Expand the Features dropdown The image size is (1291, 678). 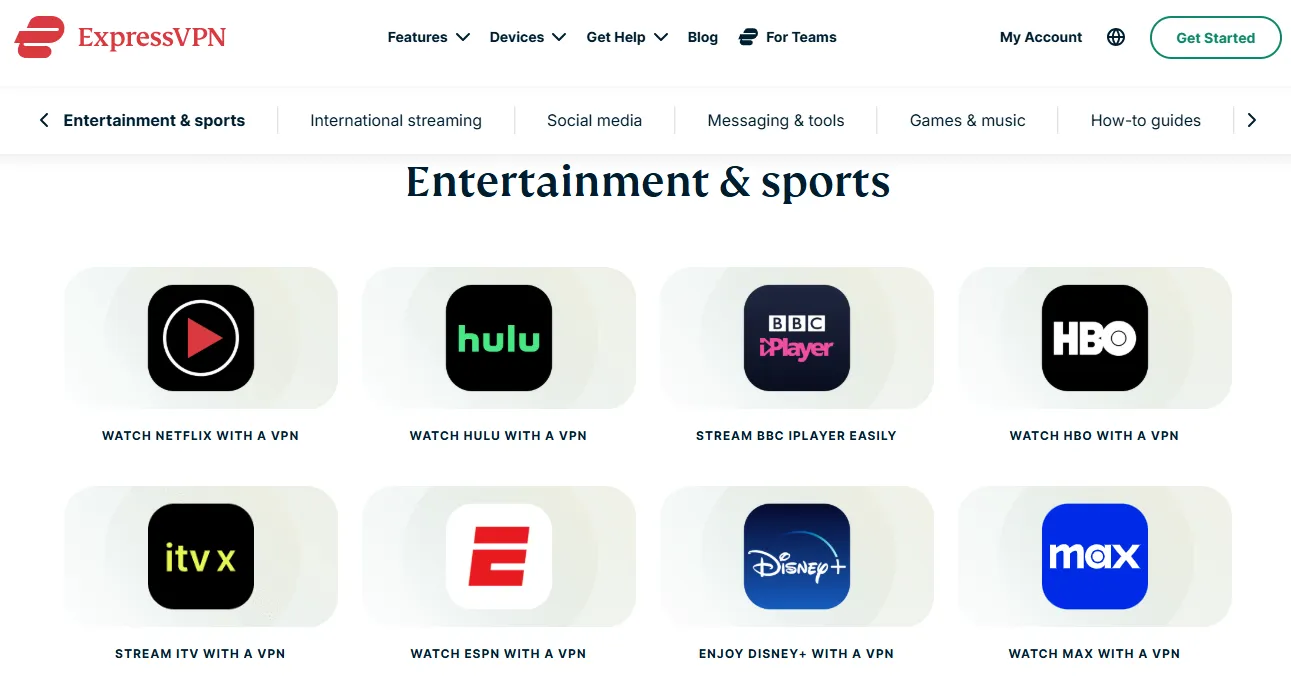coord(428,37)
